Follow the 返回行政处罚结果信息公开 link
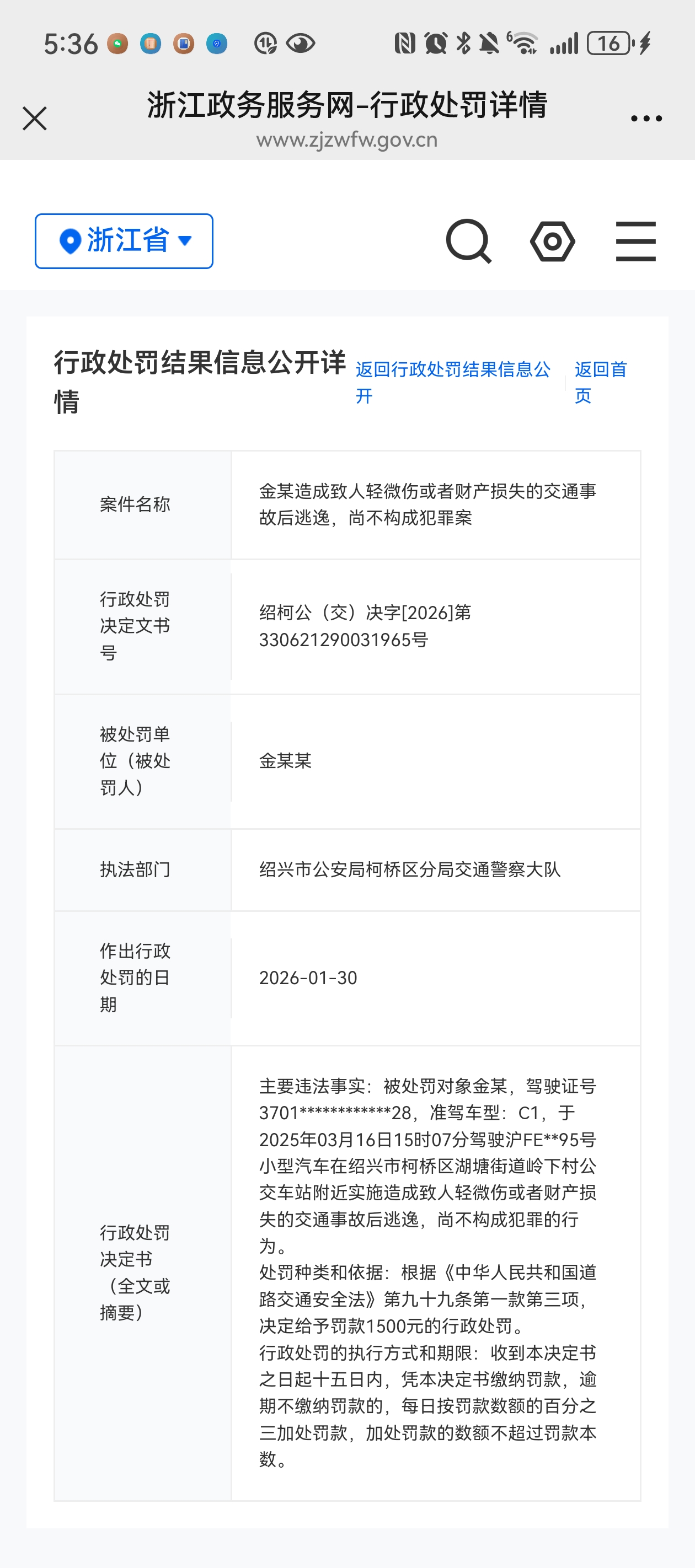 pos(452,382)
